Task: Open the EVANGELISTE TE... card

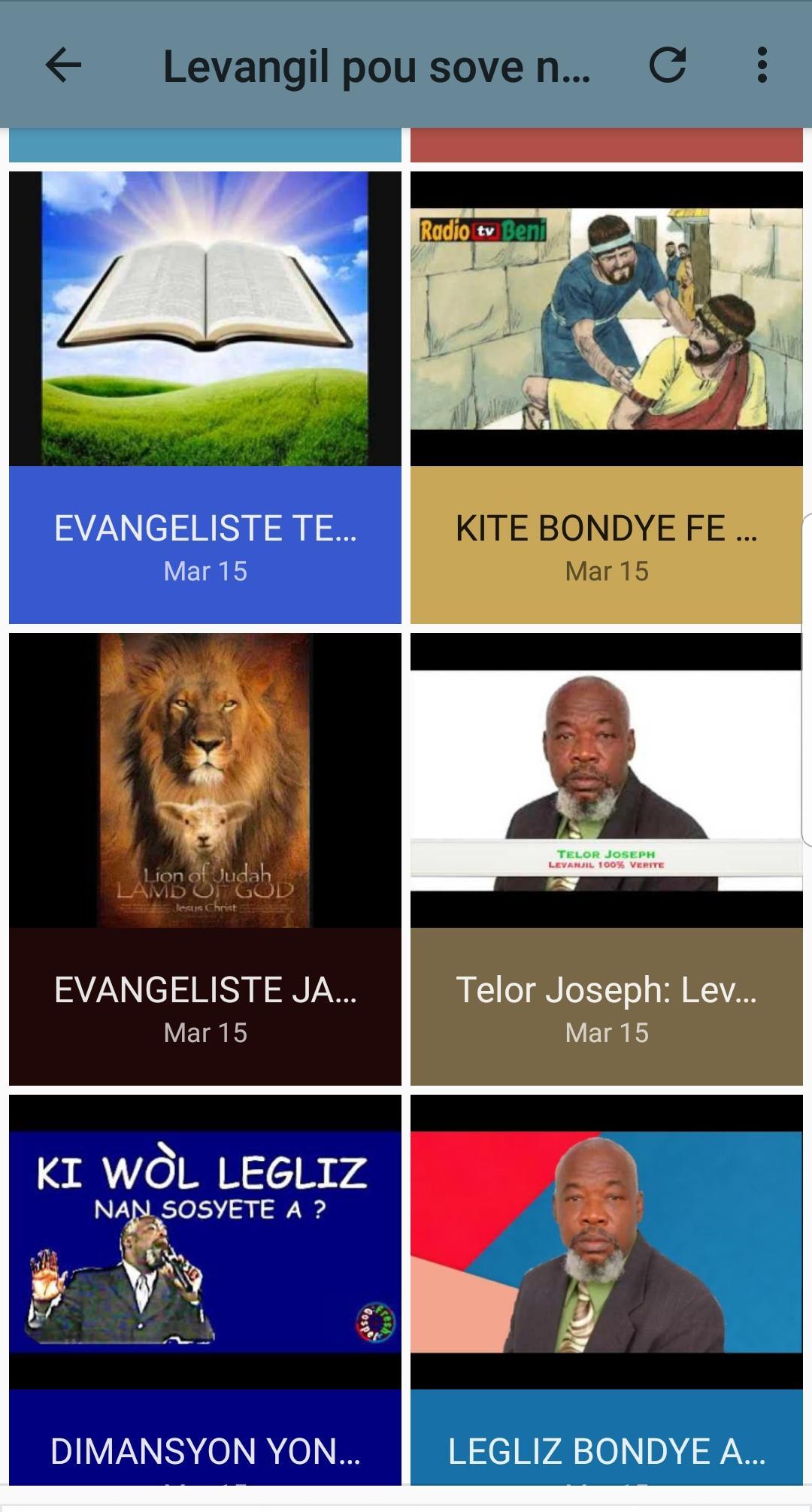Action: [205, 398]
